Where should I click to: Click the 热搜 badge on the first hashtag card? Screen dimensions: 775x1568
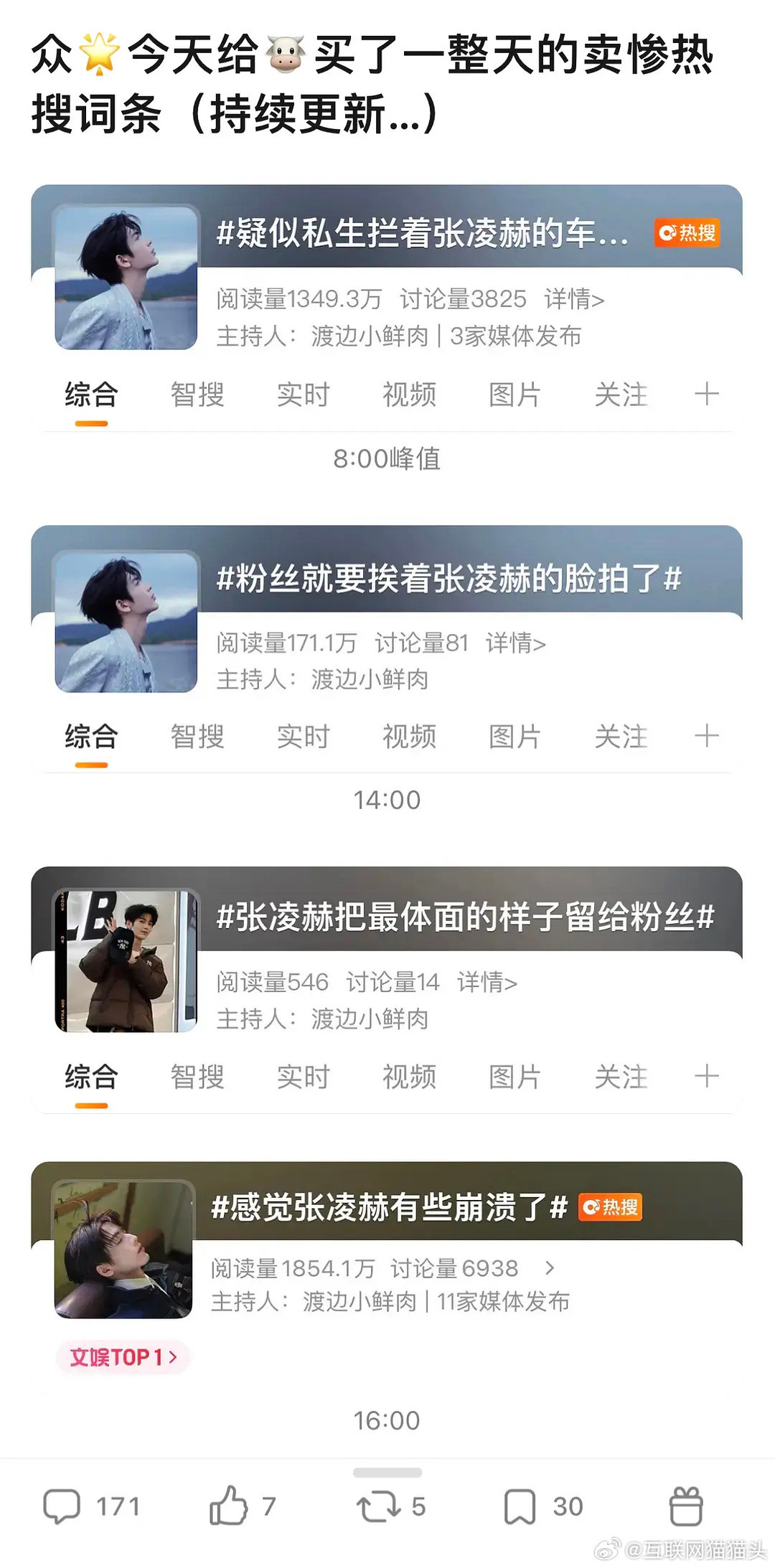685,233
